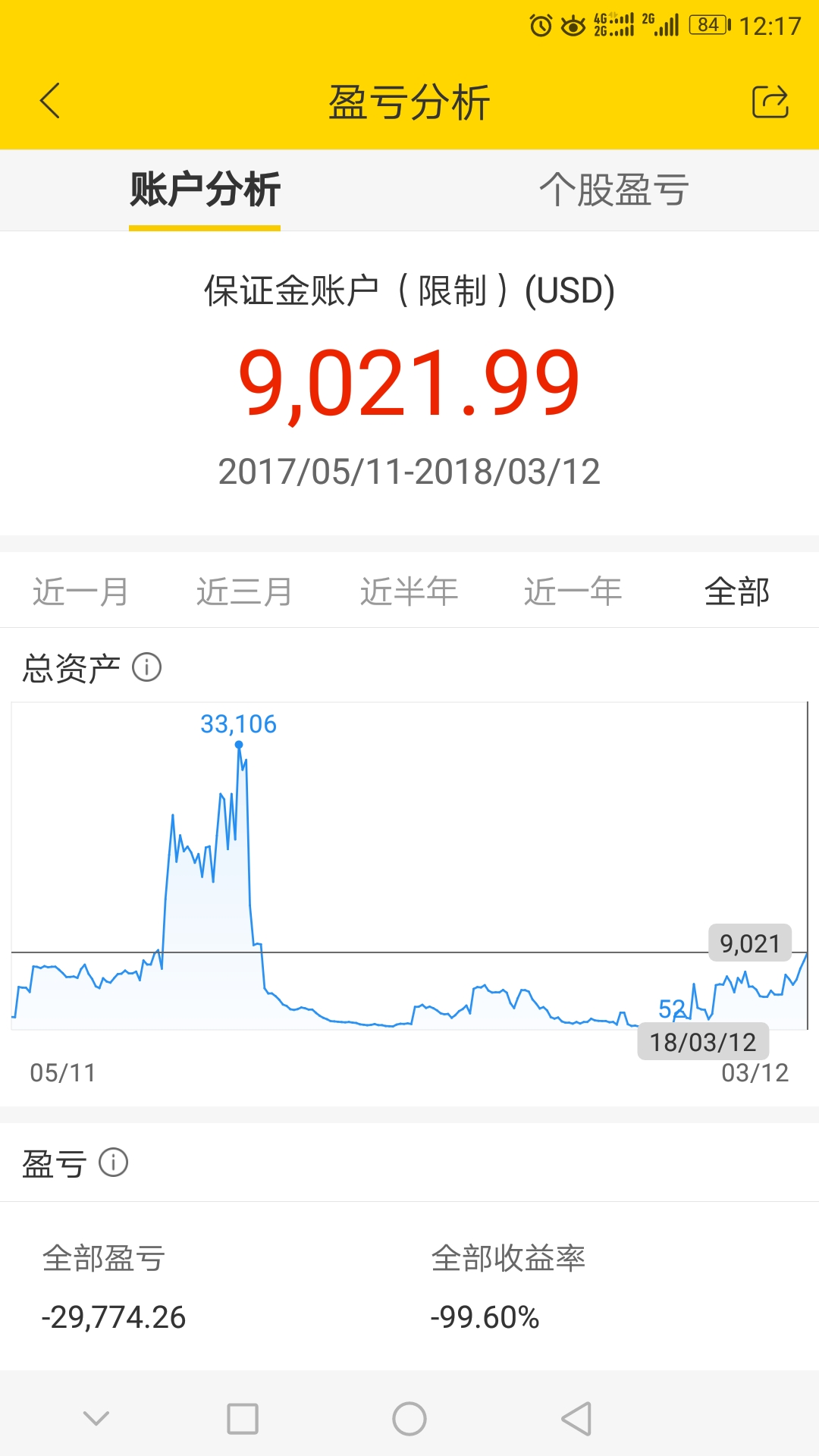Open the info icon beside 总资产
The width and height of the screenshot is (819, 1456).
[147, 667]
